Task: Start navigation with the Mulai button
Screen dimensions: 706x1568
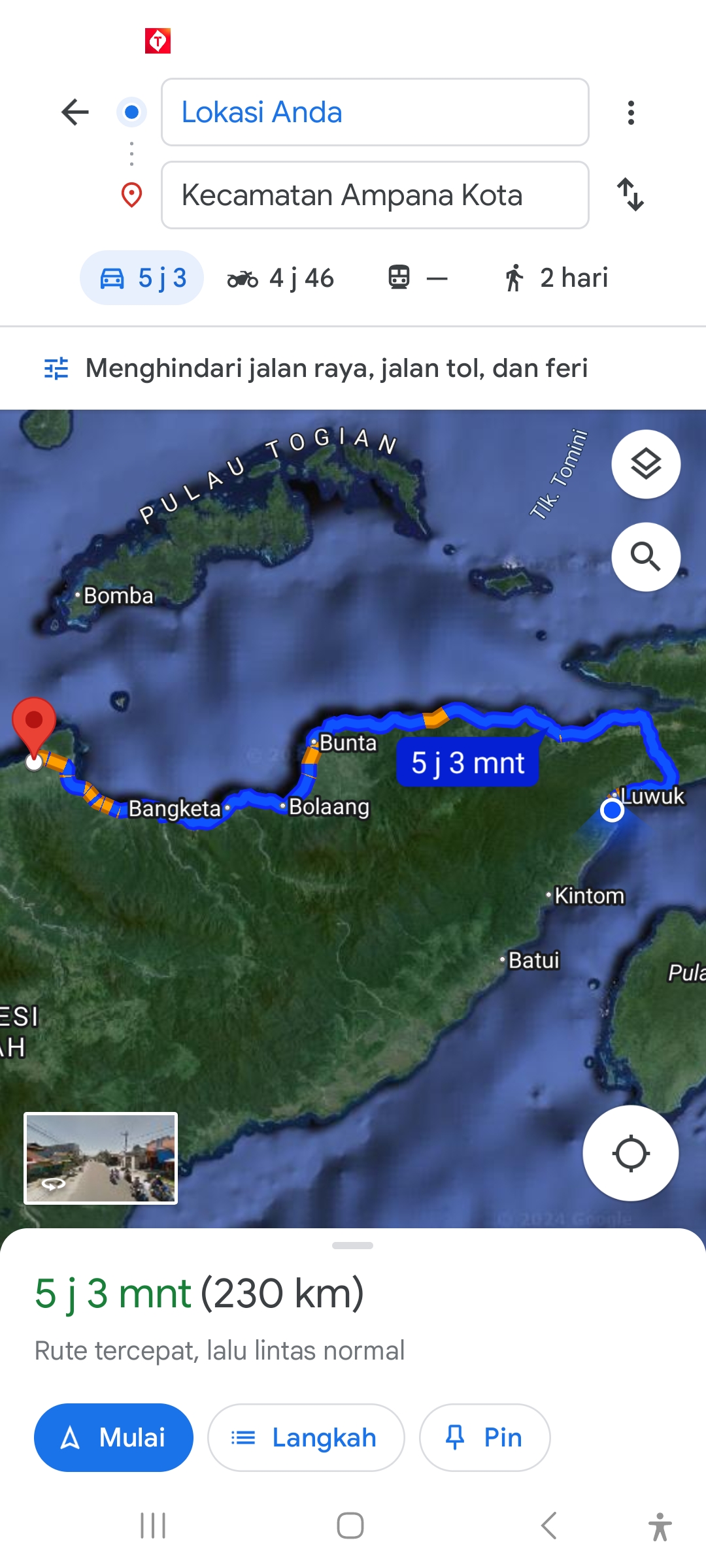Action: (x=114, y=1437)
